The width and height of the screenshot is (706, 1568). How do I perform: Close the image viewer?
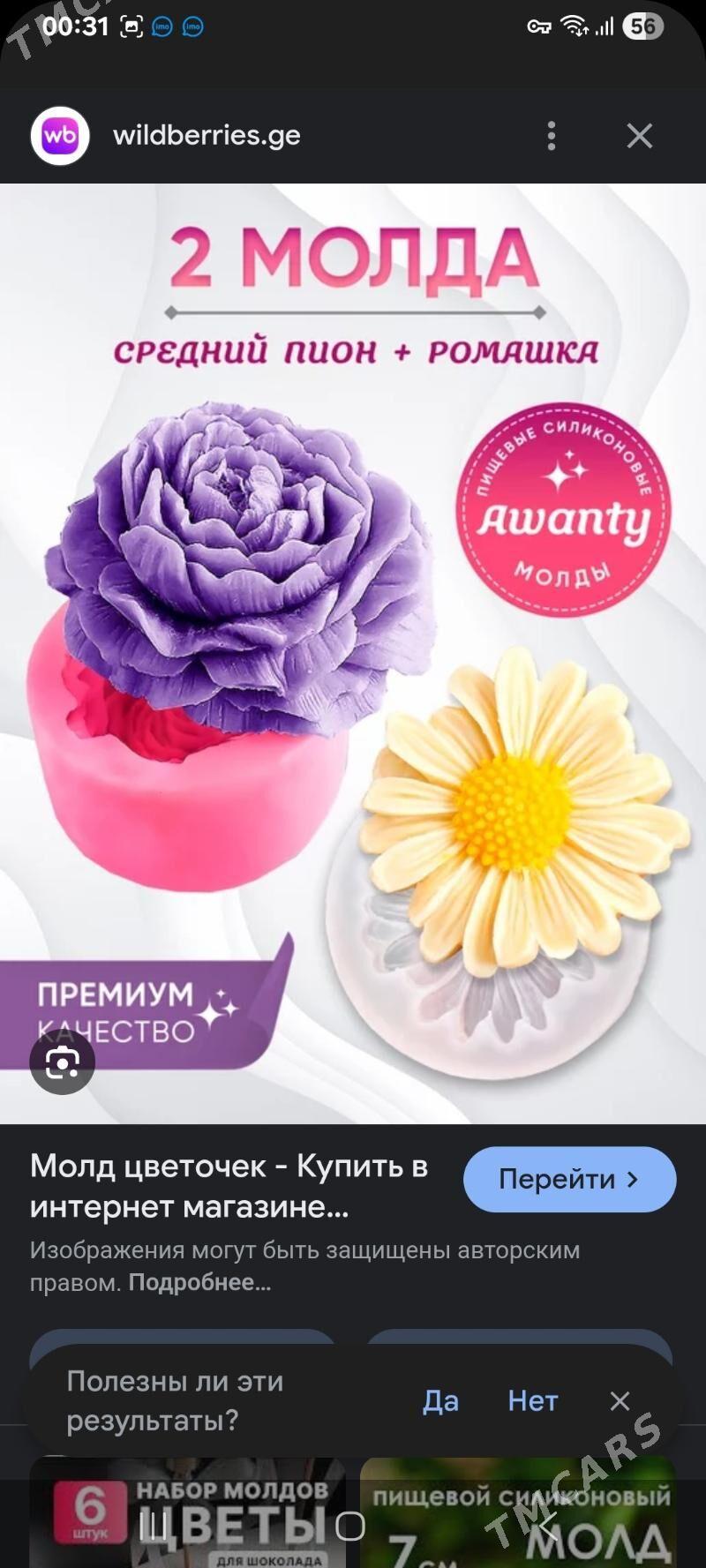click(x=639, y=136)
